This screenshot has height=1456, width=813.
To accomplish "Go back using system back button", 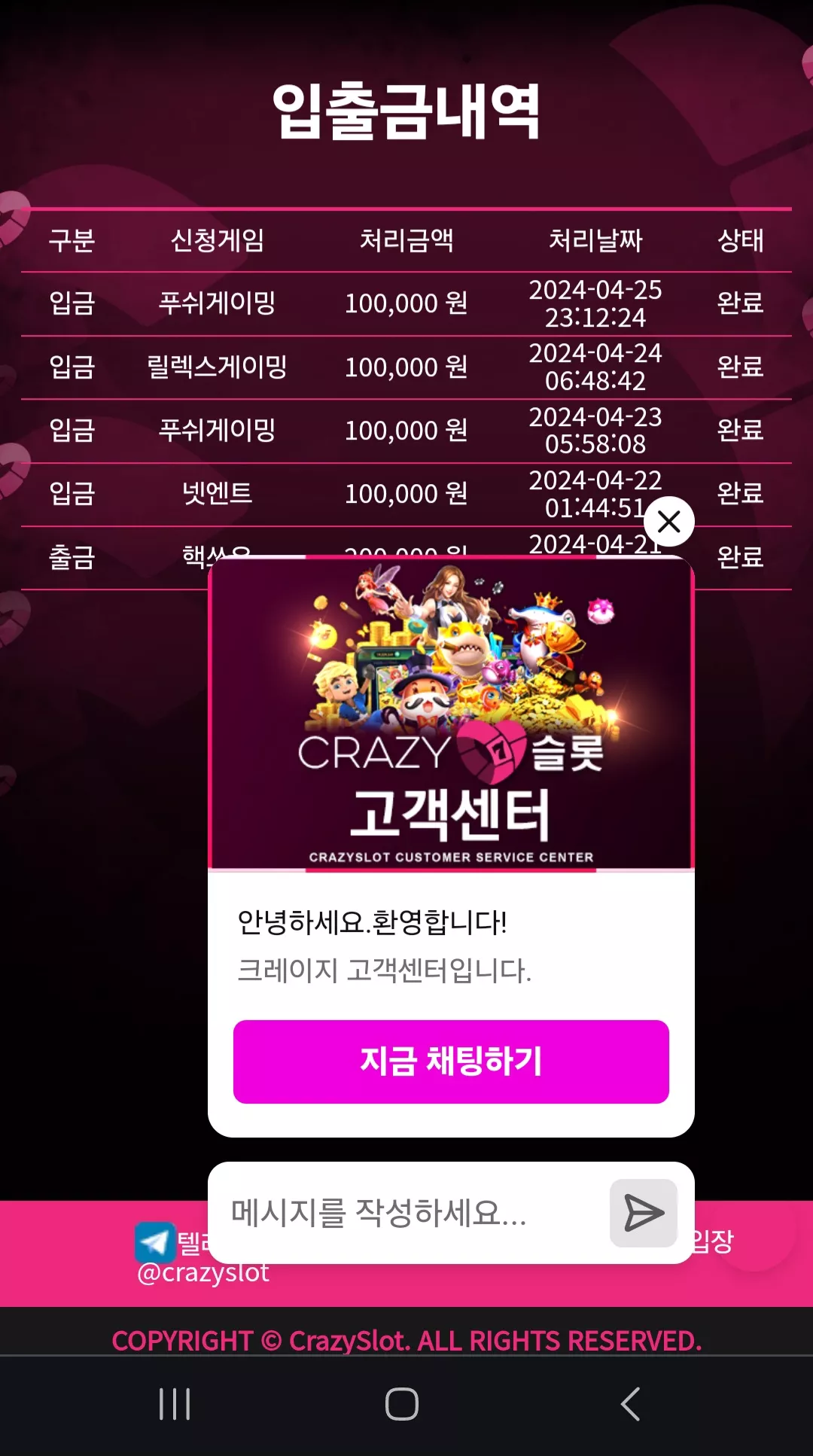I will click(x=630, y=1404).
